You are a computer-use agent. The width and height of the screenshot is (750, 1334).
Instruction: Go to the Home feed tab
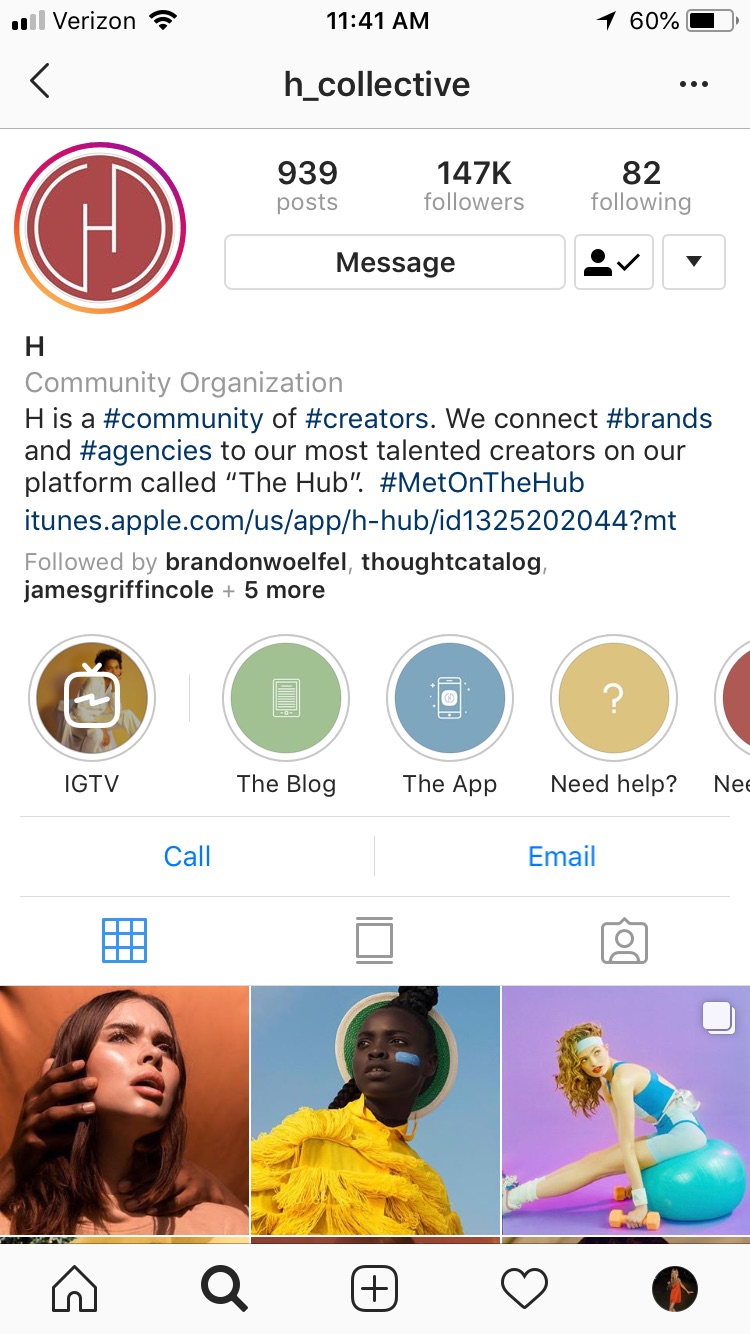[75, 1289]
